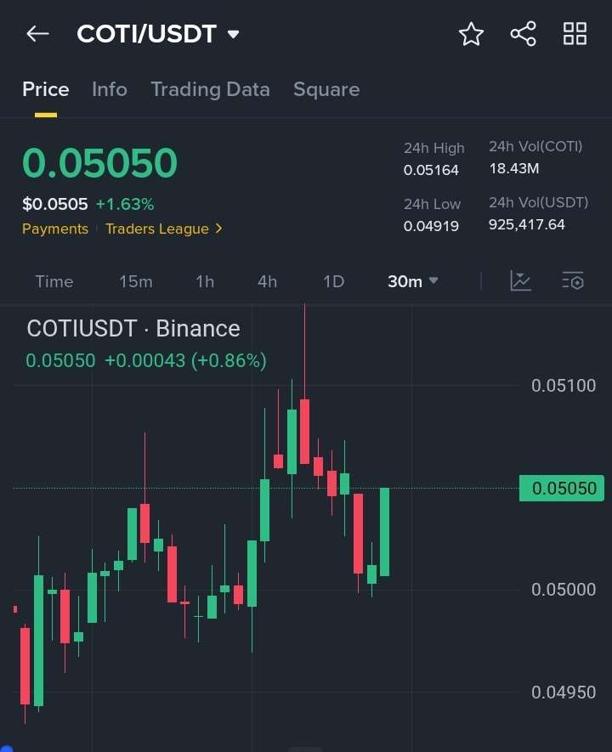The width and height of the screenshot is (612, 752).
Task: Select the 4h chart interval
Action: point(267,281)
